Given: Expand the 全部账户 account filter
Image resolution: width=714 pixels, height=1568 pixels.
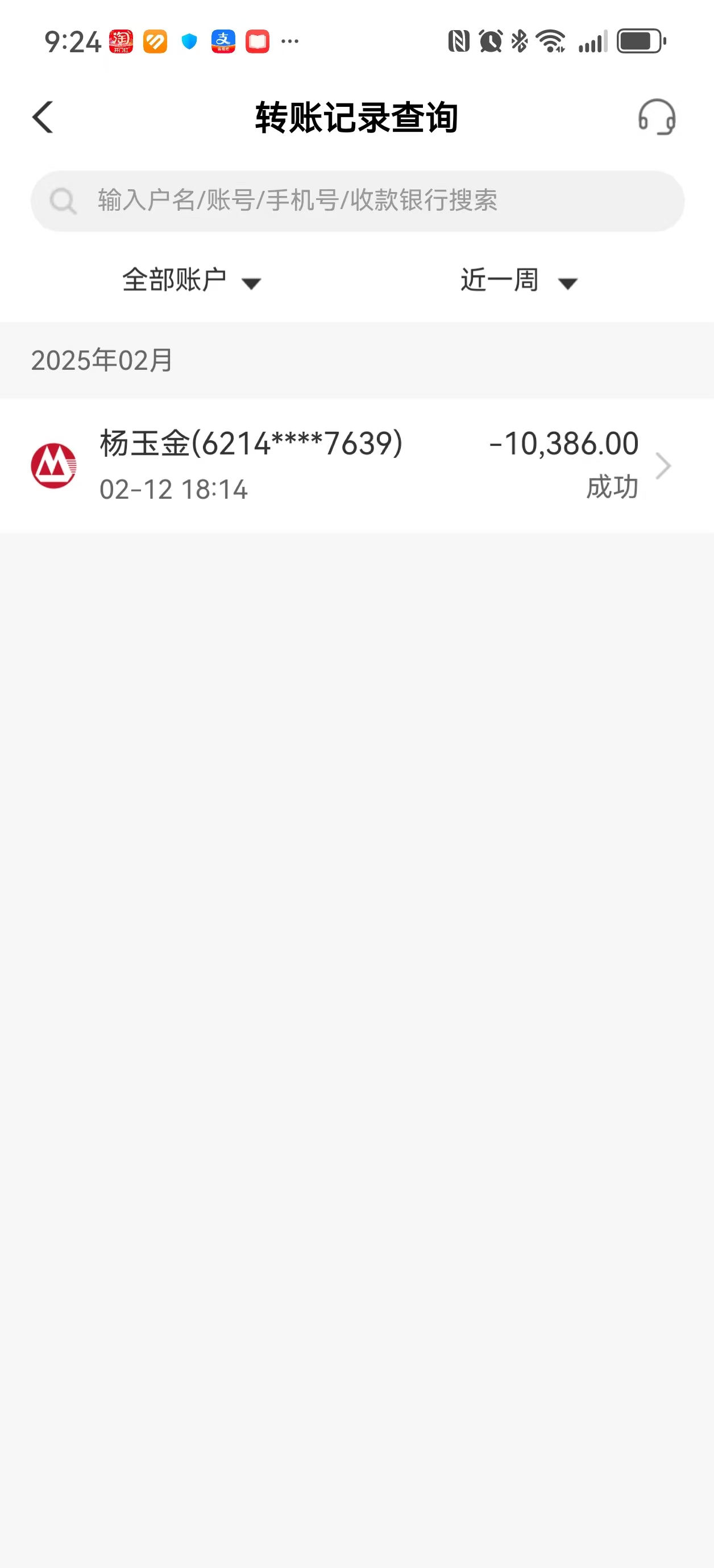Looking at the screenshot, I should [x=192, y=281].
